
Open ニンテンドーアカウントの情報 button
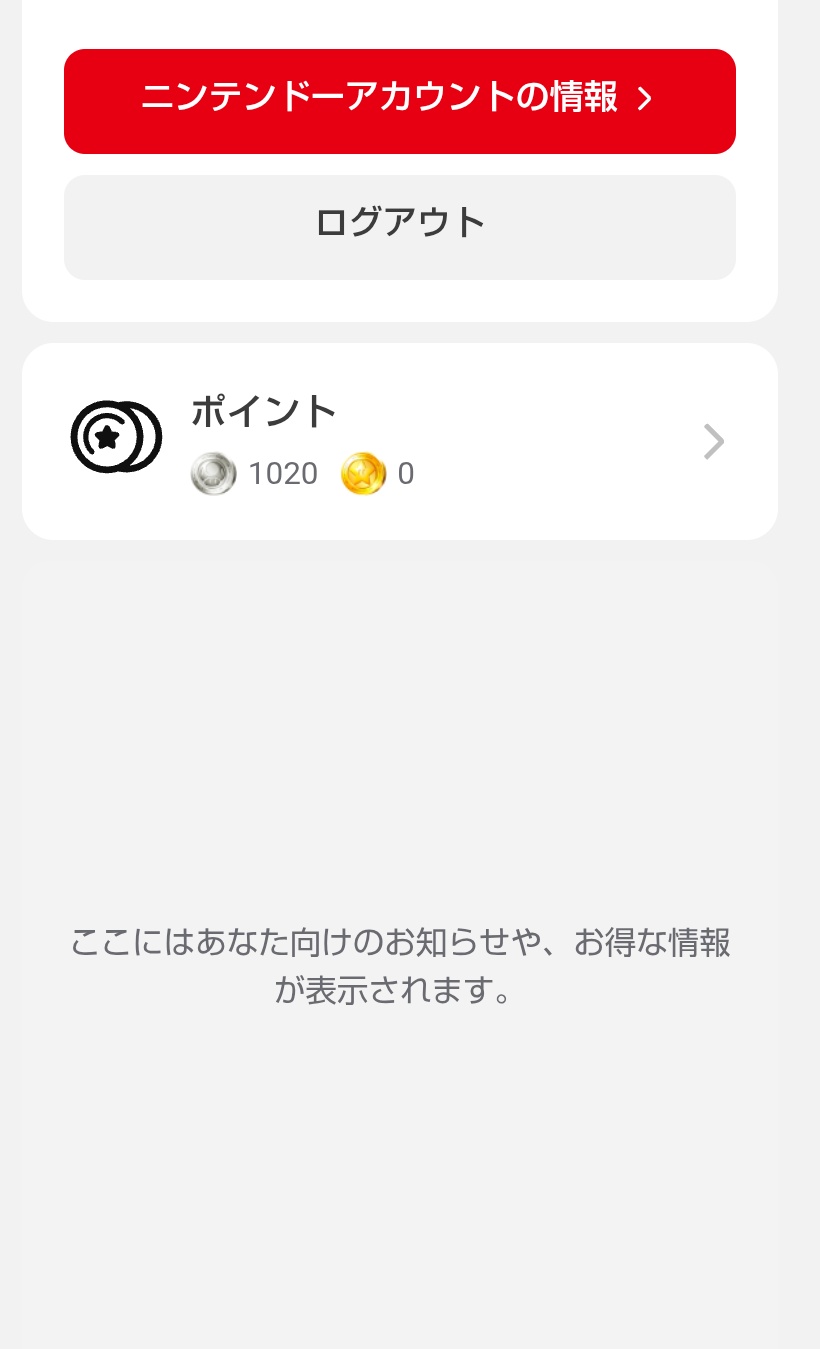[x=400, y=101]
